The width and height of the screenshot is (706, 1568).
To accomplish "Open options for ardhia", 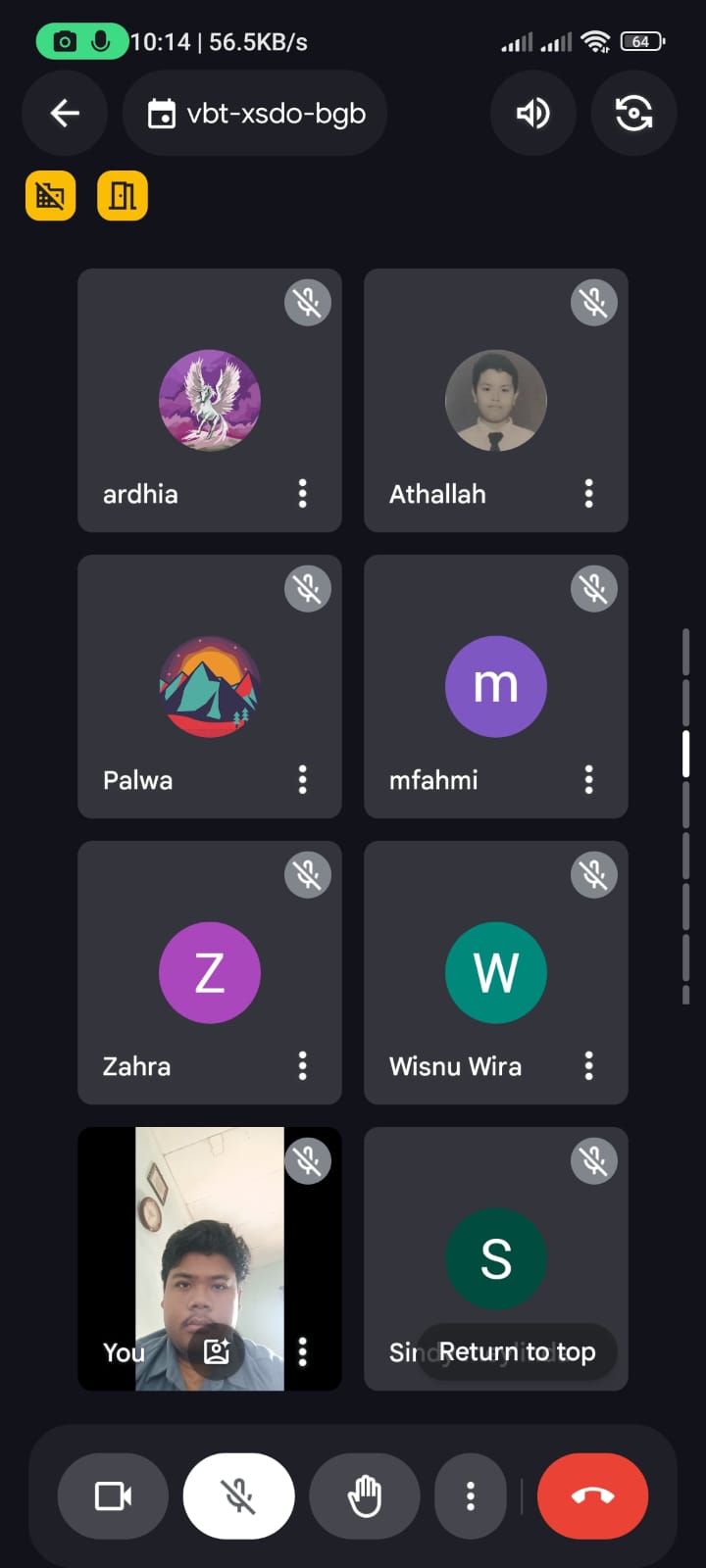I will pos(302,493).
